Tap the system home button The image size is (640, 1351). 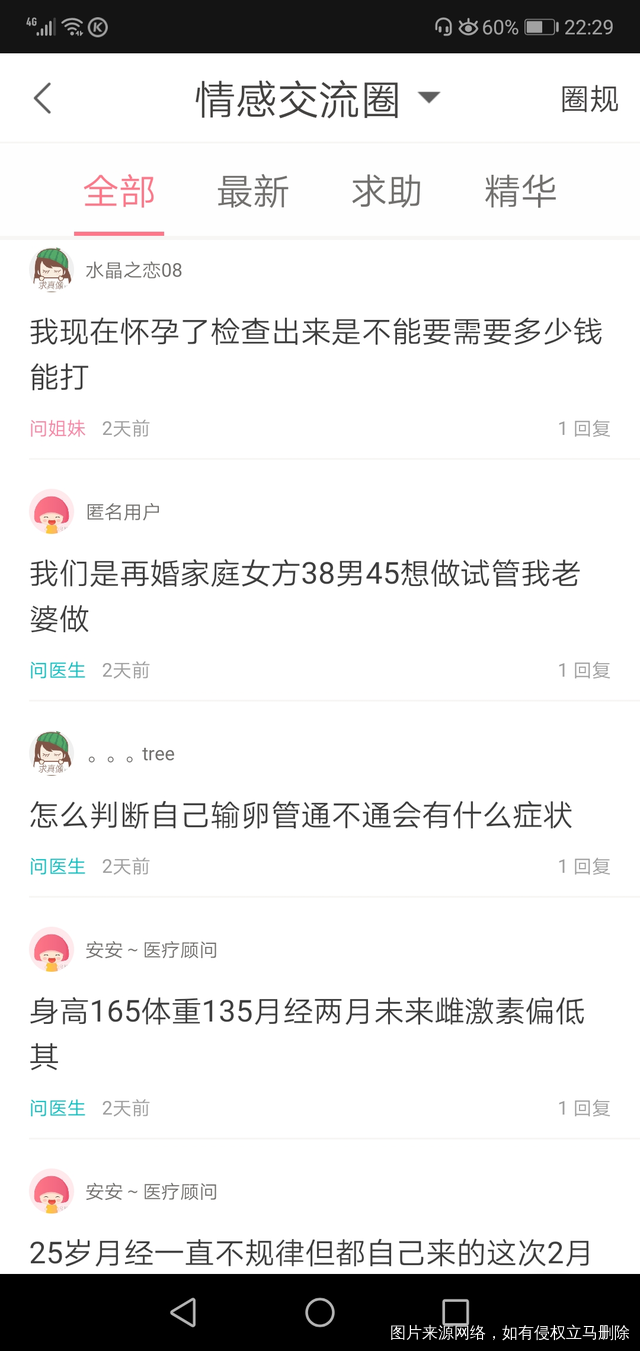(320, 1312)
